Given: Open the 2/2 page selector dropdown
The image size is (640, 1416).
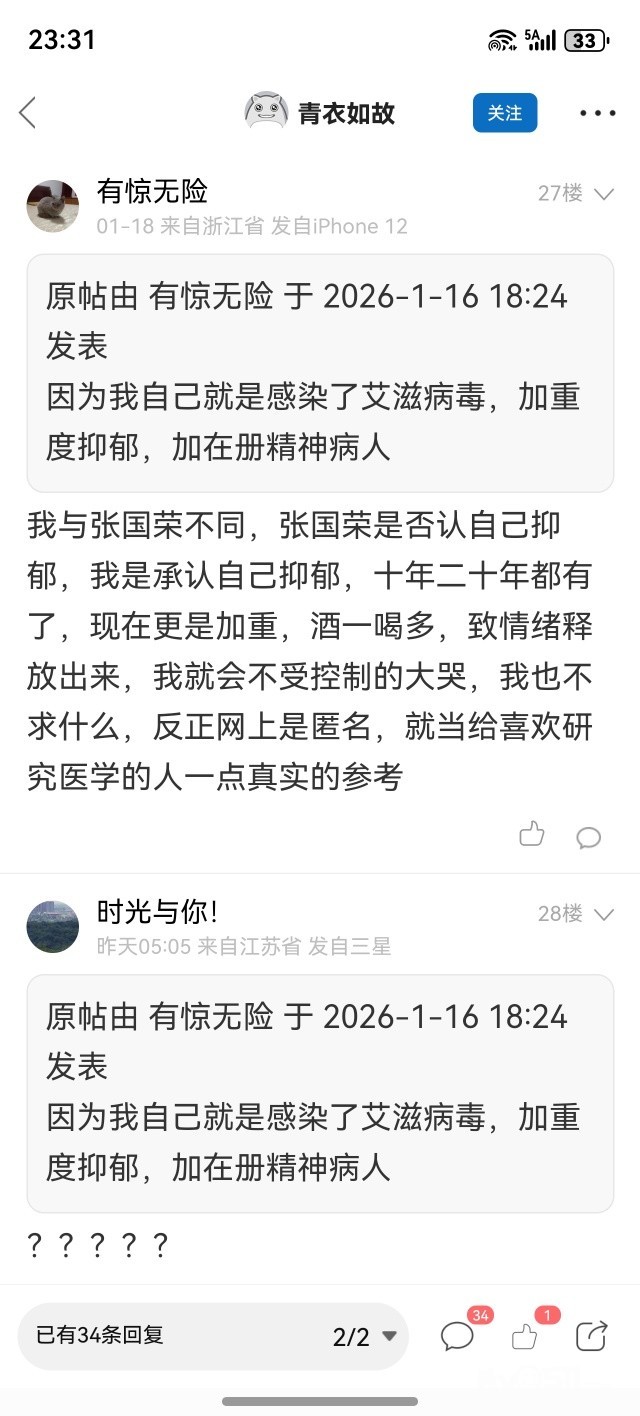Looking at the screenshot, I should point(364,1336).
